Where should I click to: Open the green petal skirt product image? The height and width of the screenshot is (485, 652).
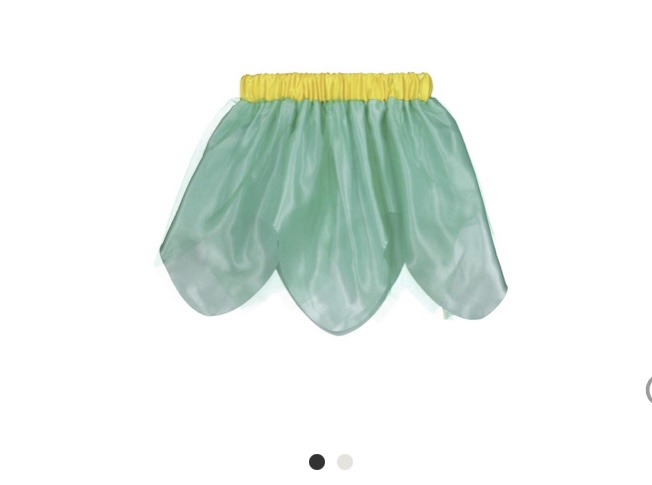coord(333,205)
